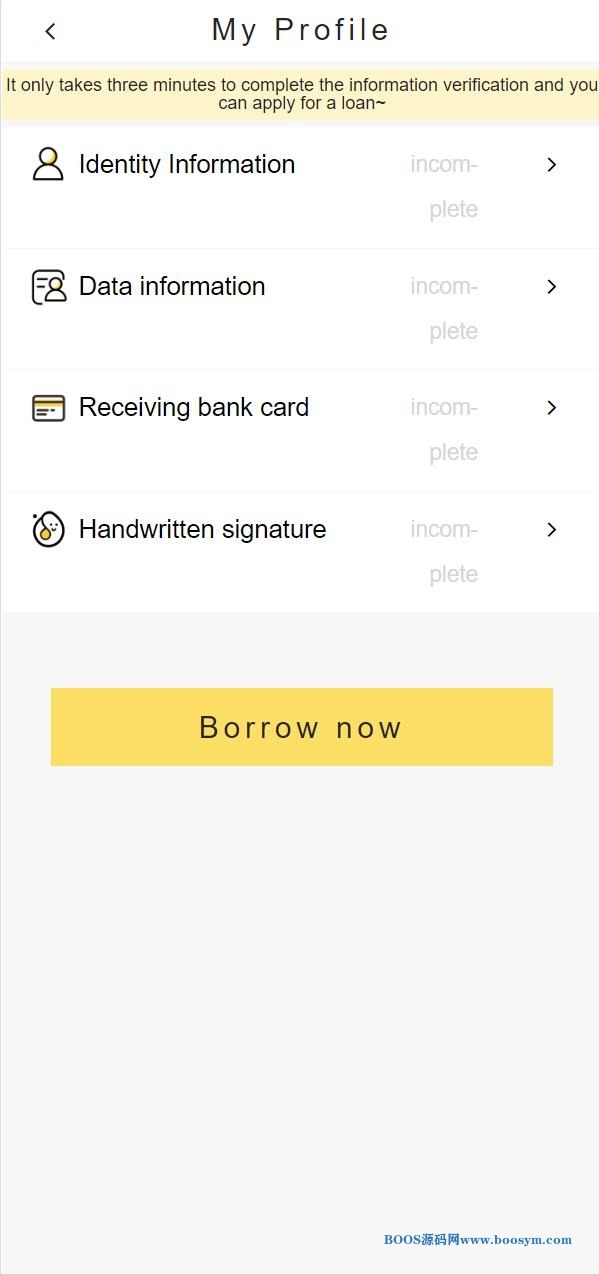Go back from My Profile

[x=50, y=31]
